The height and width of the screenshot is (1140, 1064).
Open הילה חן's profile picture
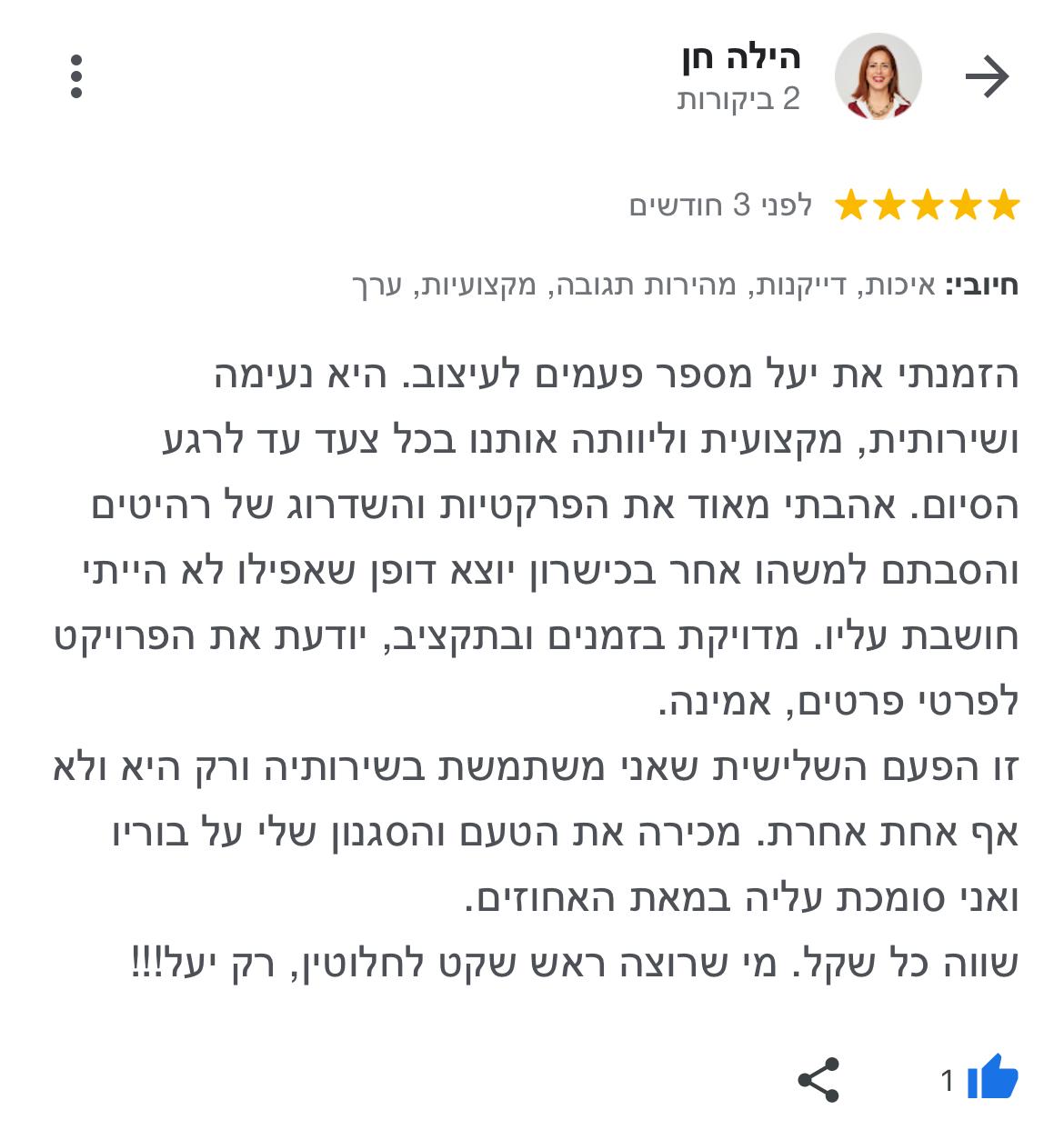pos(878,77)
